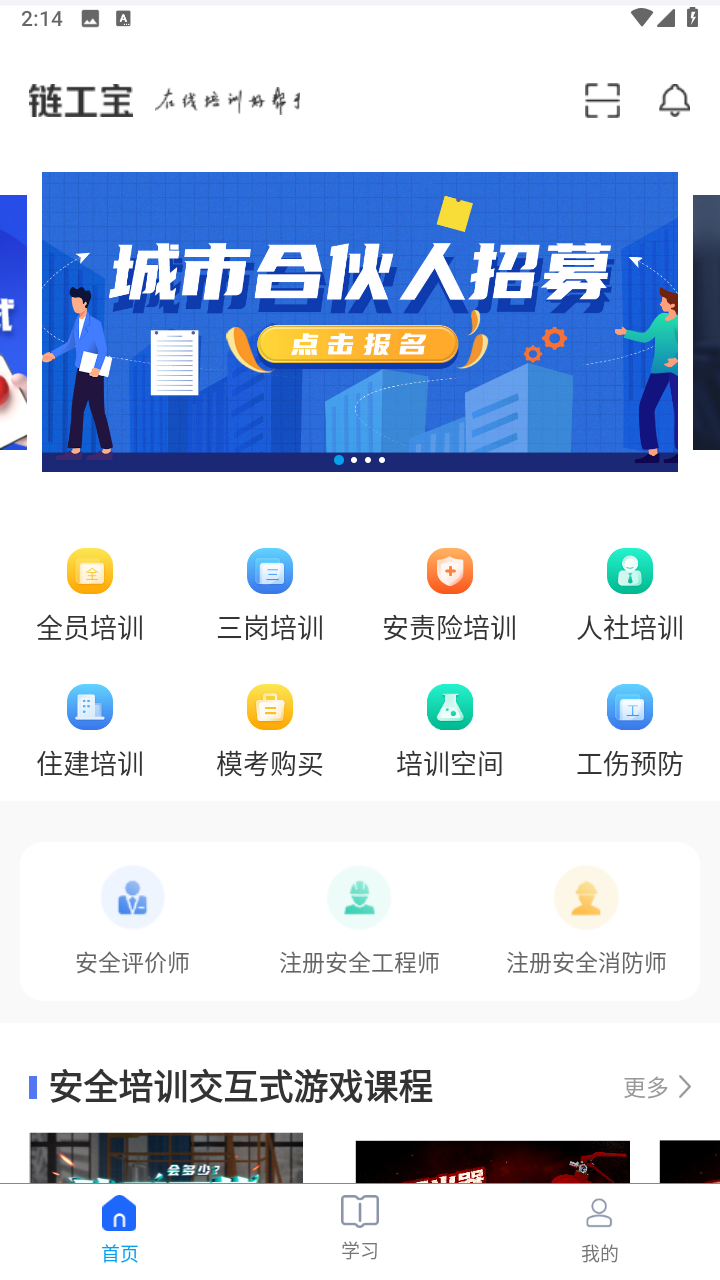Open the 城市合伙人招募 banner

pos(360,321)
